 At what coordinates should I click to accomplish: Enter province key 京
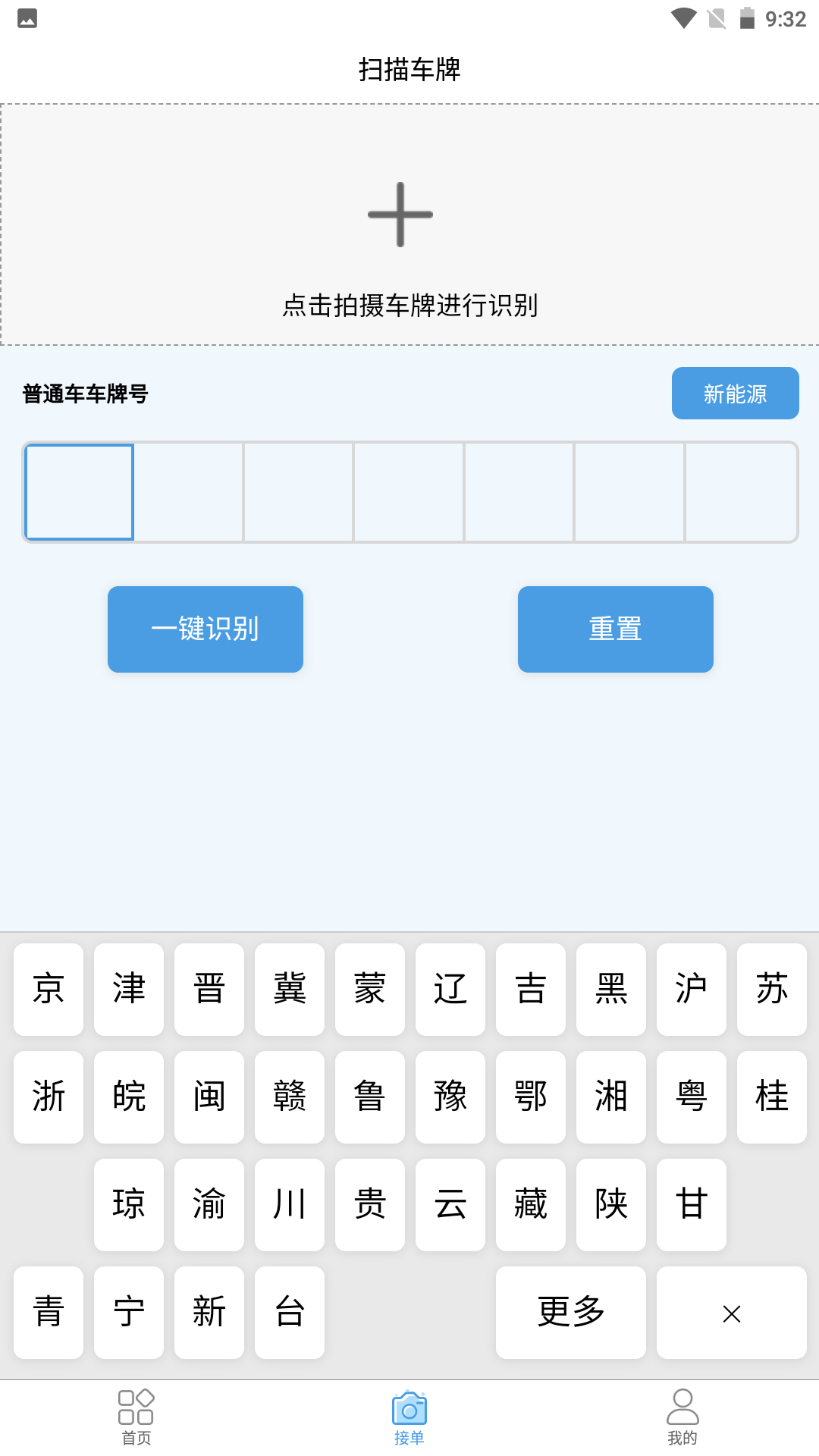49,990
